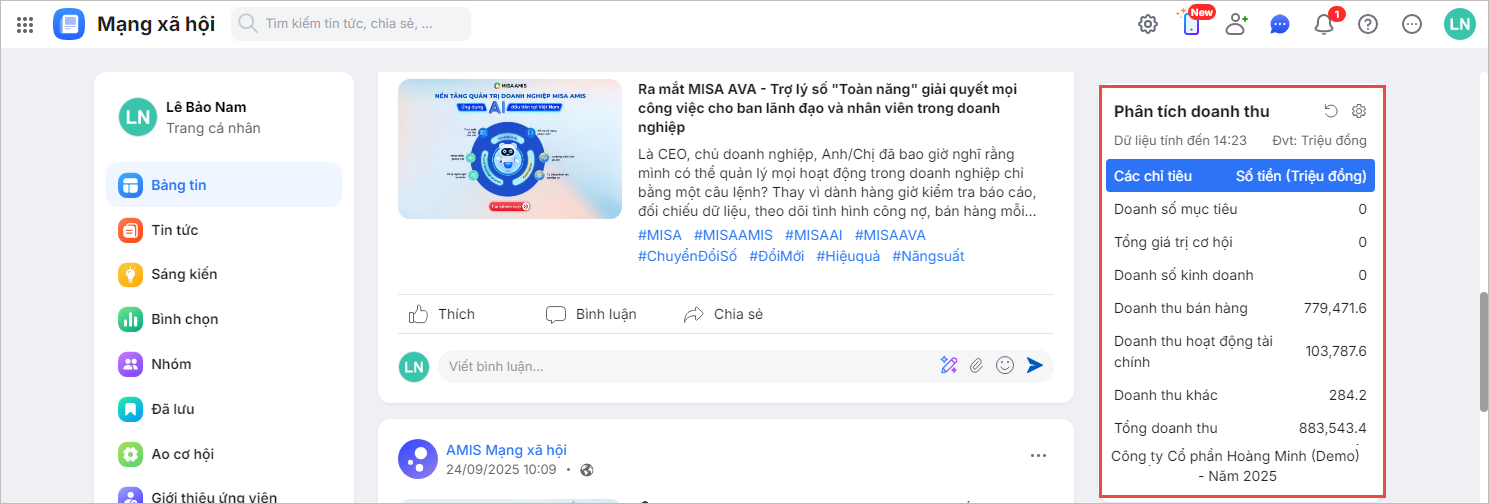Open the notifications bell
Image resolution: width=1489 pixels, height=504 pixels.
(x=1324, y=25)
